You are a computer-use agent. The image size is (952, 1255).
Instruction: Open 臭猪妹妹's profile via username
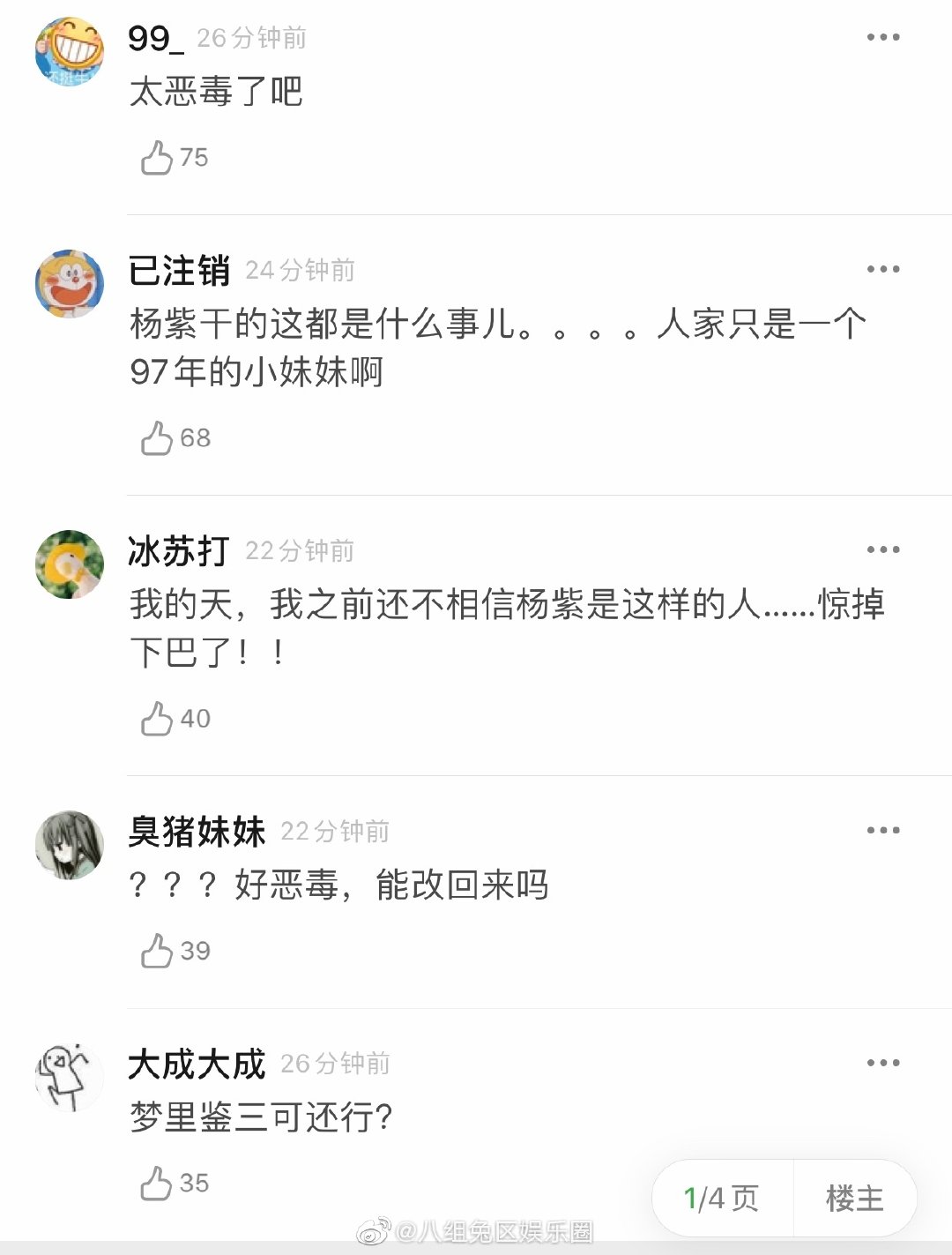click(197, 832)
